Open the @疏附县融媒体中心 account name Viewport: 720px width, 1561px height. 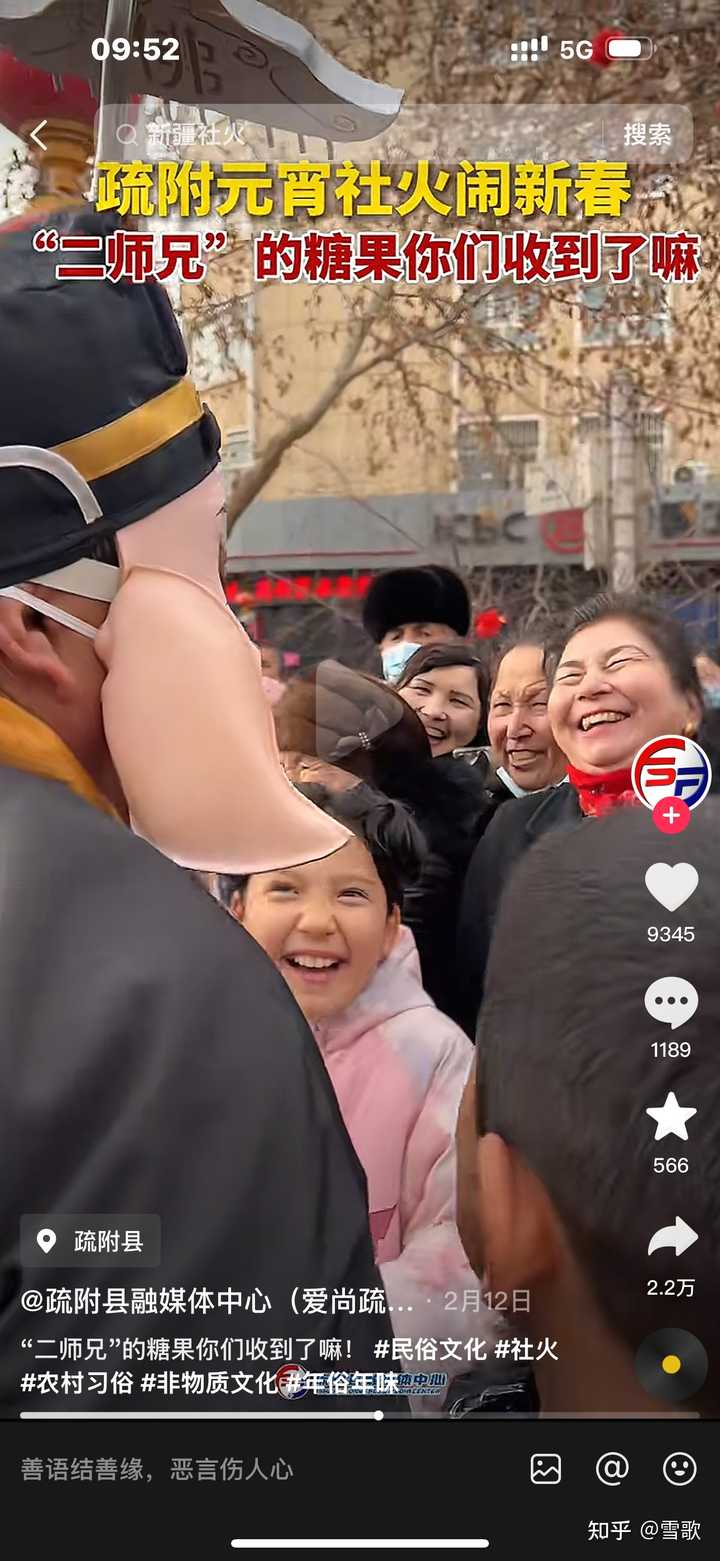(217, 1301)
